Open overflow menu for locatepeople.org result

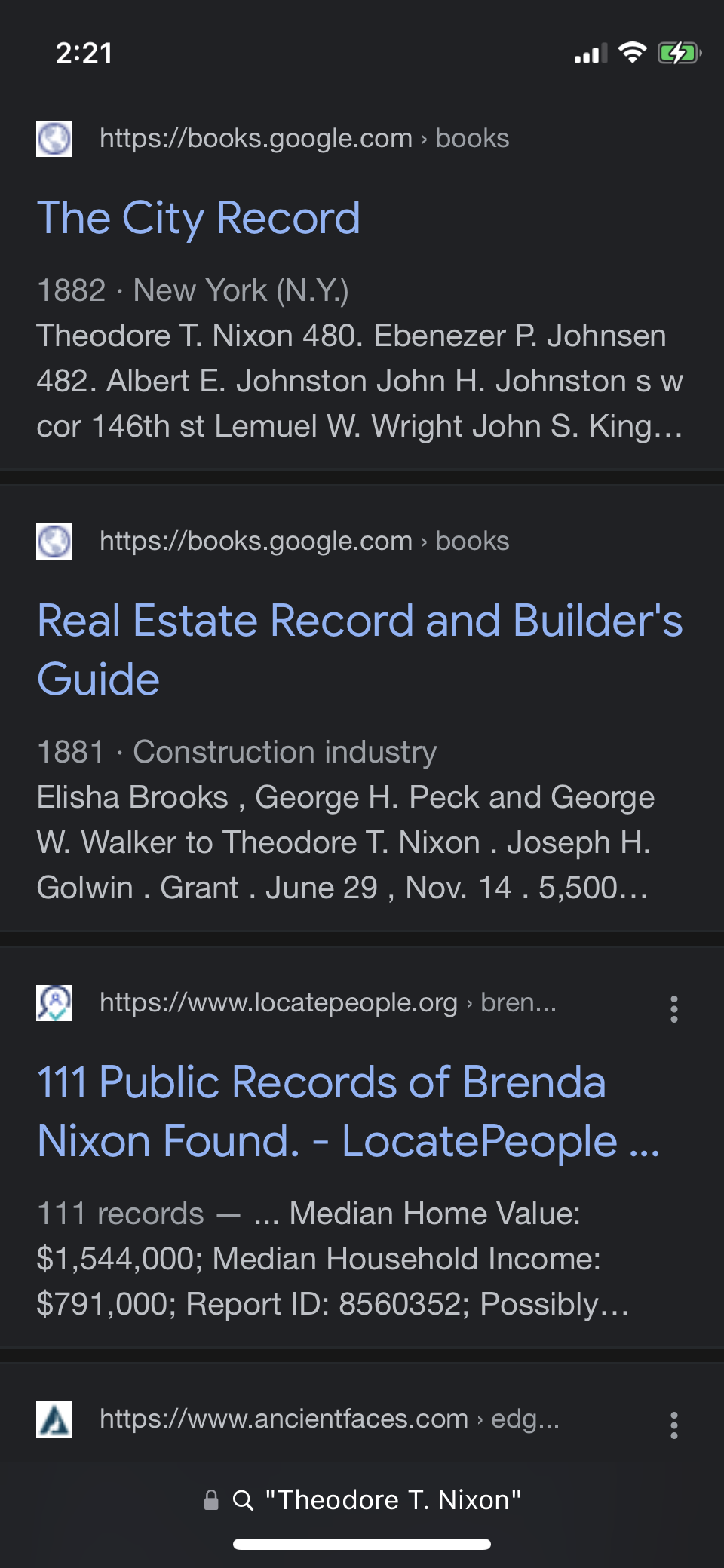(673, 1008)
